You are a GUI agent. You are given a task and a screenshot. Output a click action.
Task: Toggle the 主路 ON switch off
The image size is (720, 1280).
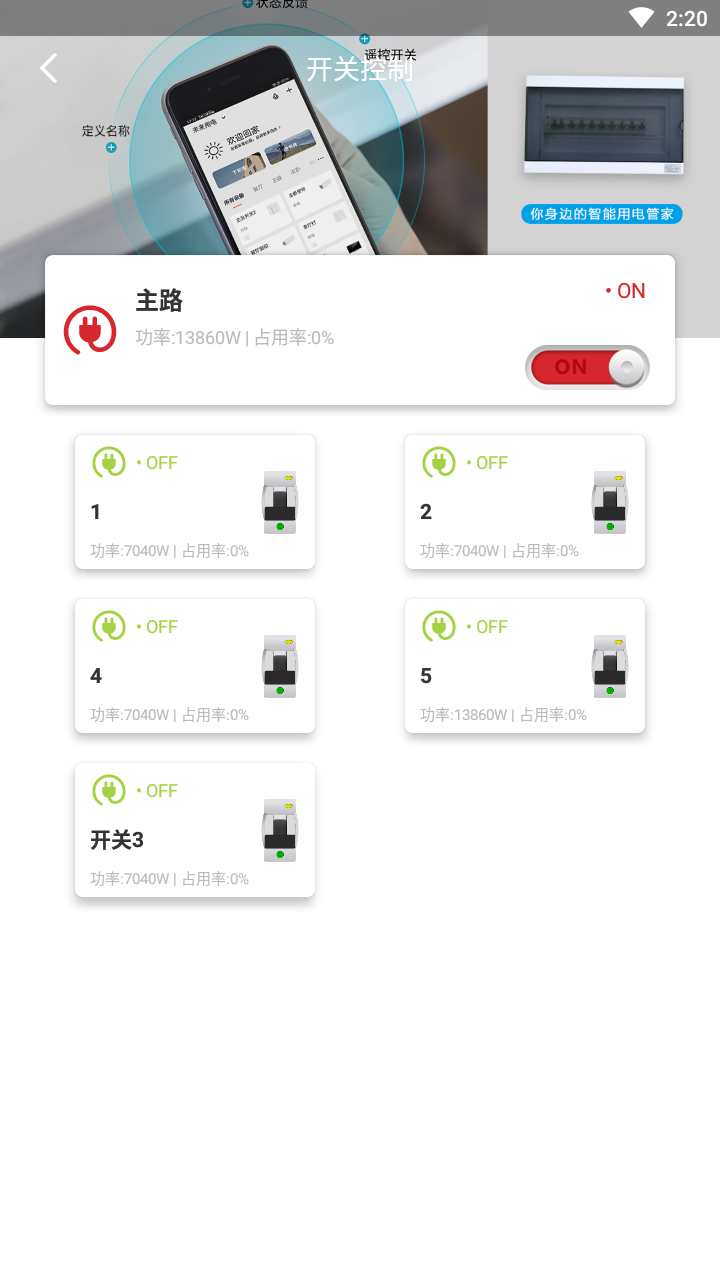point(587,367)
